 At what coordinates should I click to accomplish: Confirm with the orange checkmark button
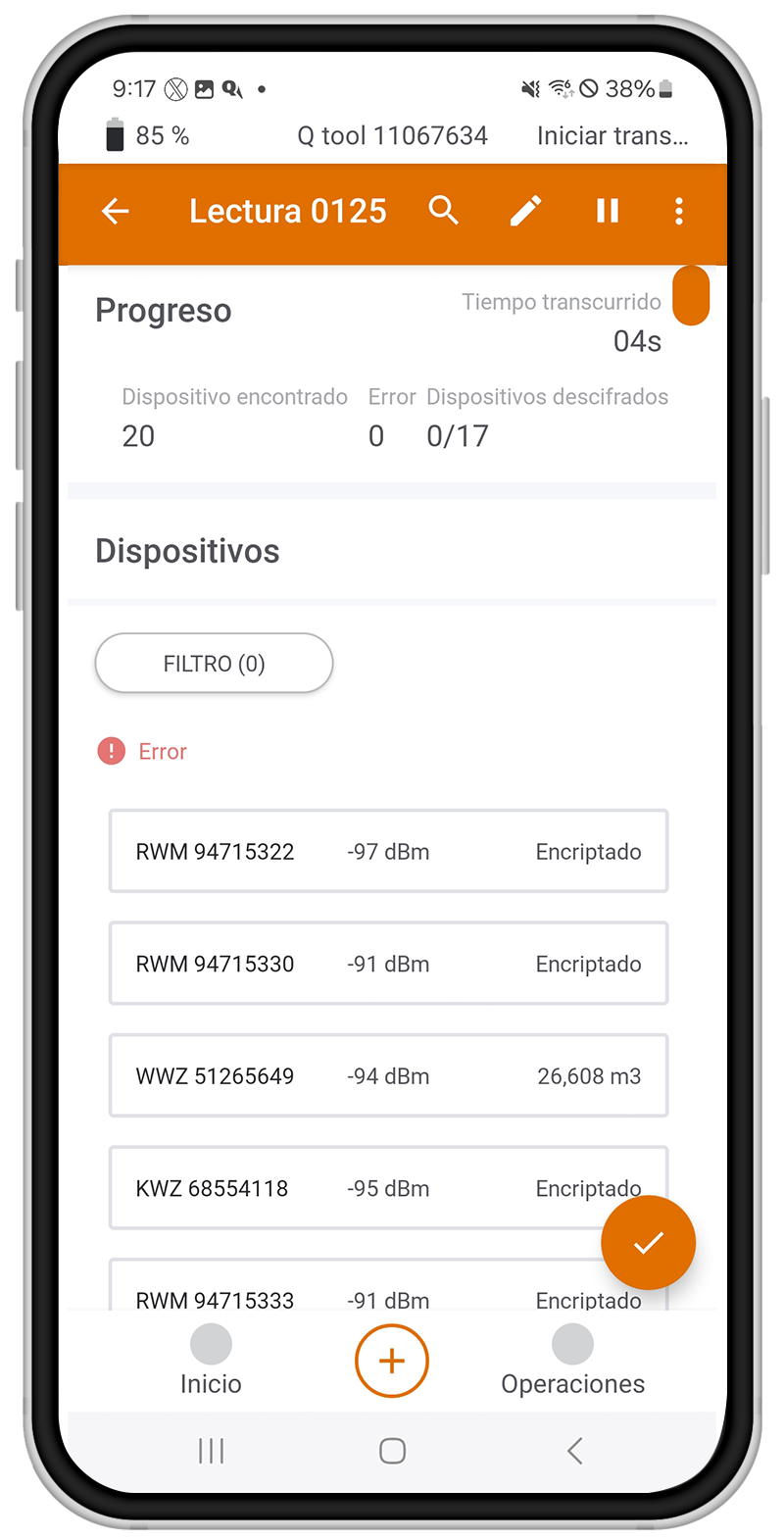point(648,1243)
